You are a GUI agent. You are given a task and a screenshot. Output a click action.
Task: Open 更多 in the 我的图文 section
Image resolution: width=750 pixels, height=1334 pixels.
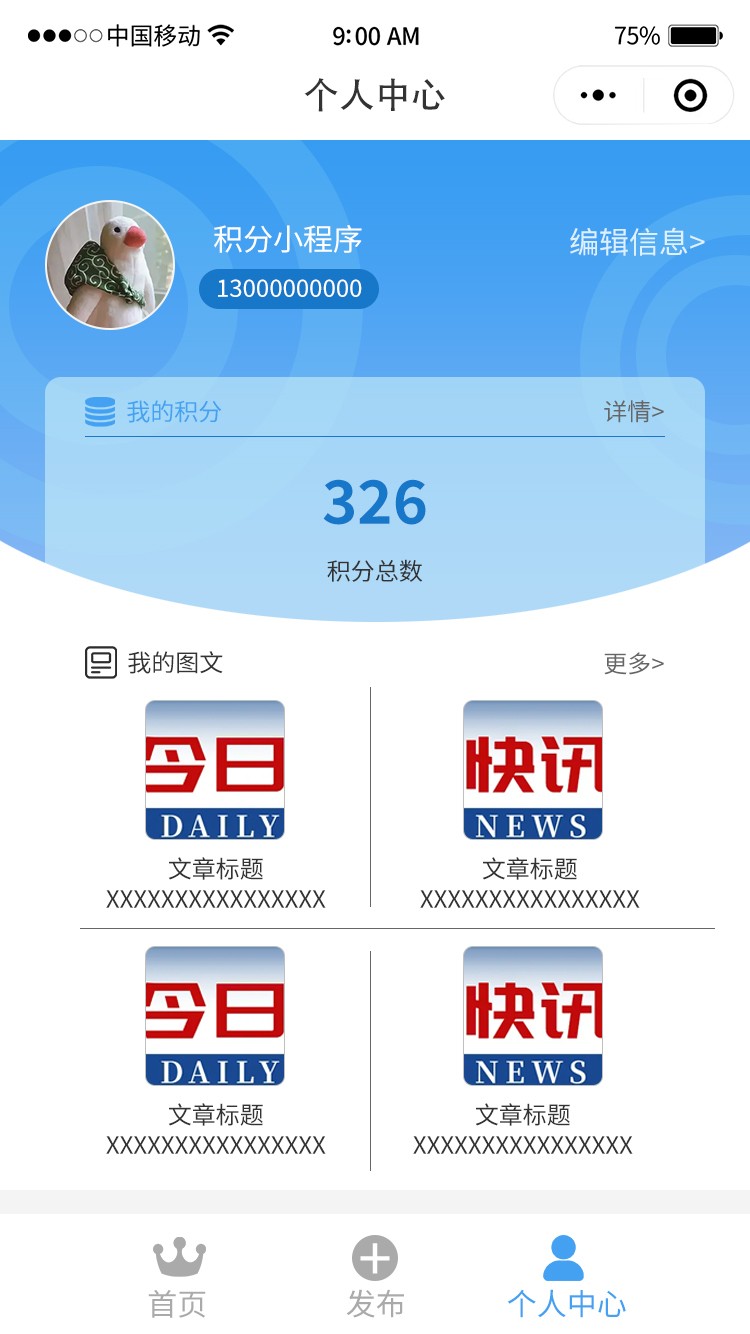point(633,663)
